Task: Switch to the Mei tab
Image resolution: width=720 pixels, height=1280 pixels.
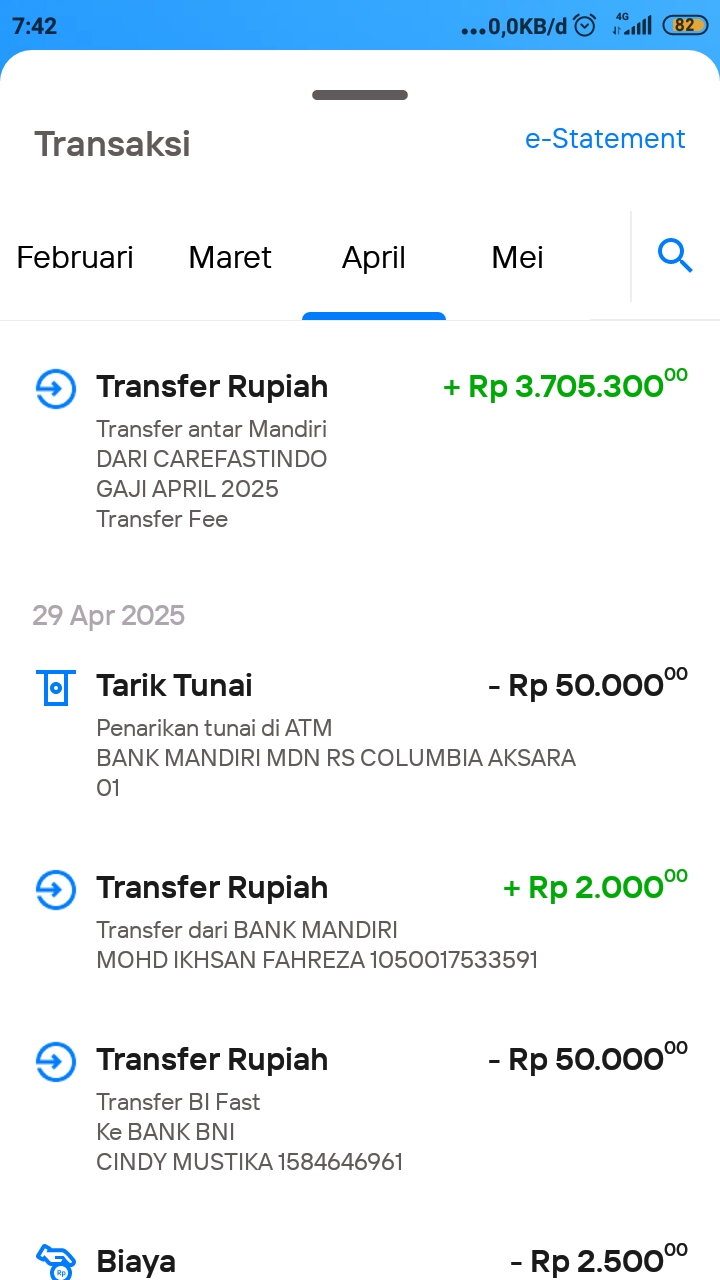Action: click(517, 258)
